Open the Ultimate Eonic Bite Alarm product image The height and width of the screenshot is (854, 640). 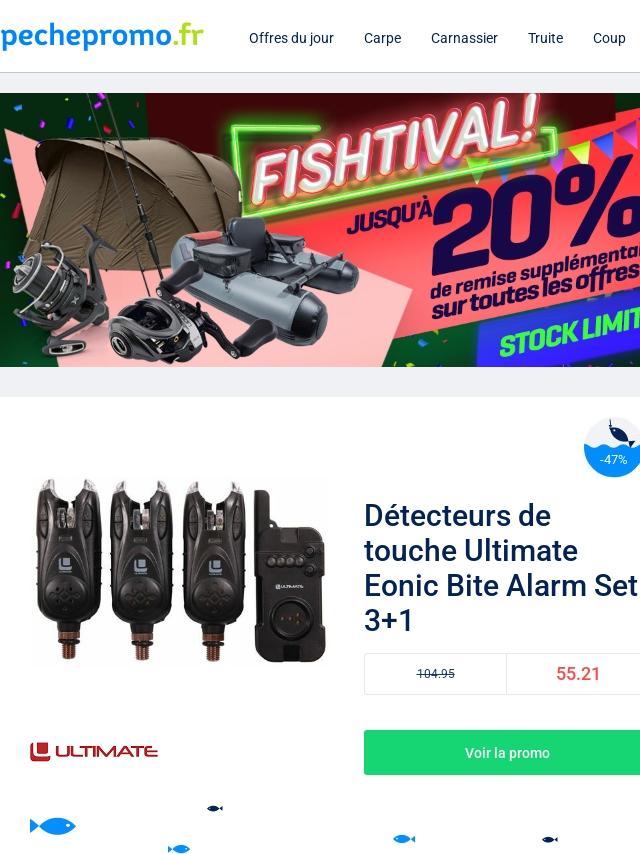[x=181, y=570]
